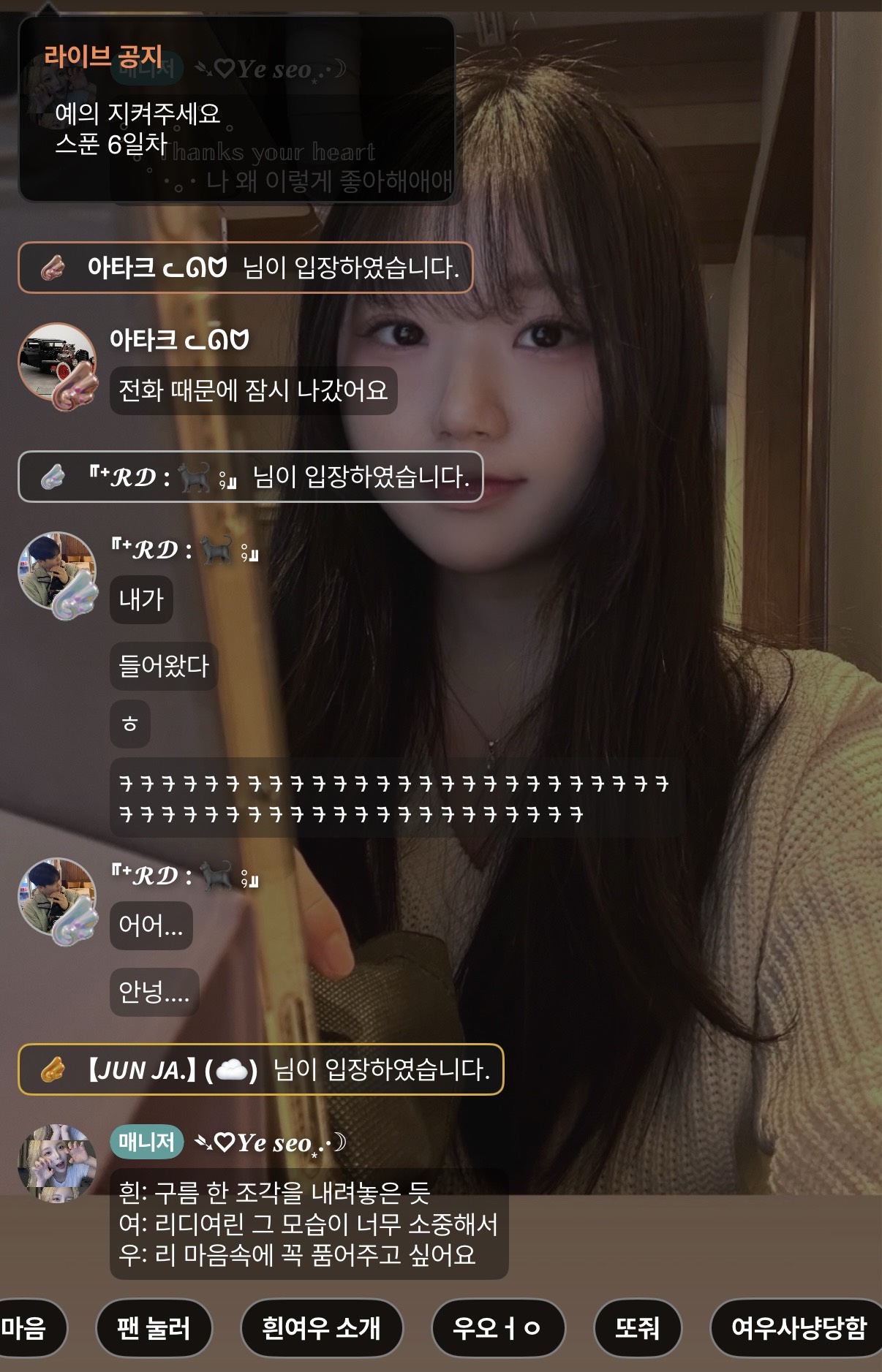The height and width of the screenshot is (1372, 882).
Task: Tap the 여우사냥당함 chip
Action: [x=797, y=1327]
